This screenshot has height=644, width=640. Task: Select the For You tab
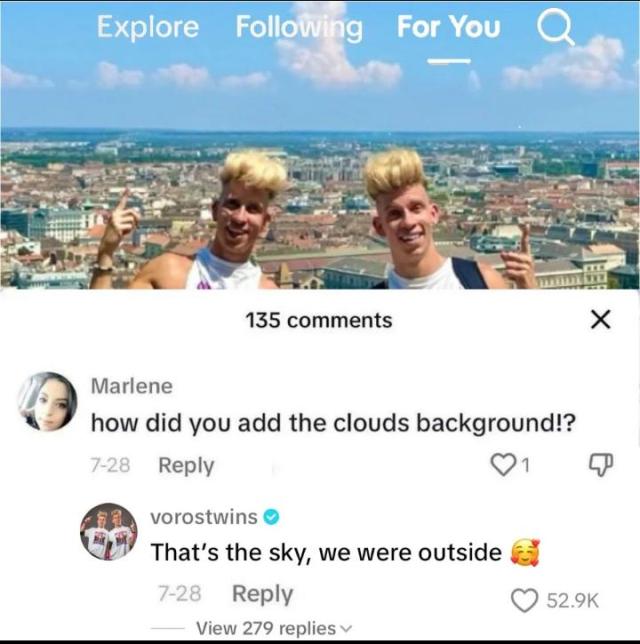448,27
